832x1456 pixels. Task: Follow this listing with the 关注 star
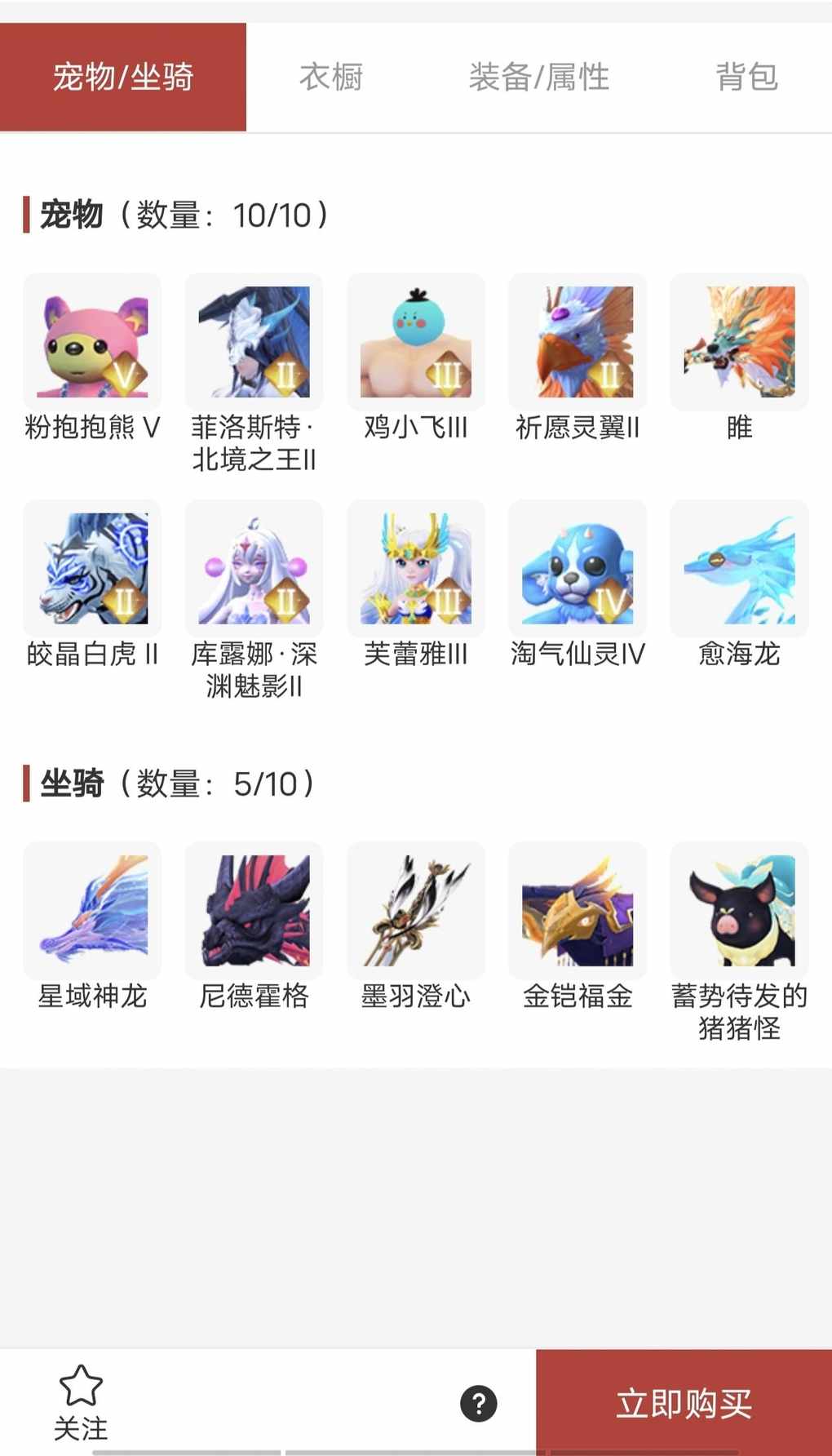[81, 1402]
